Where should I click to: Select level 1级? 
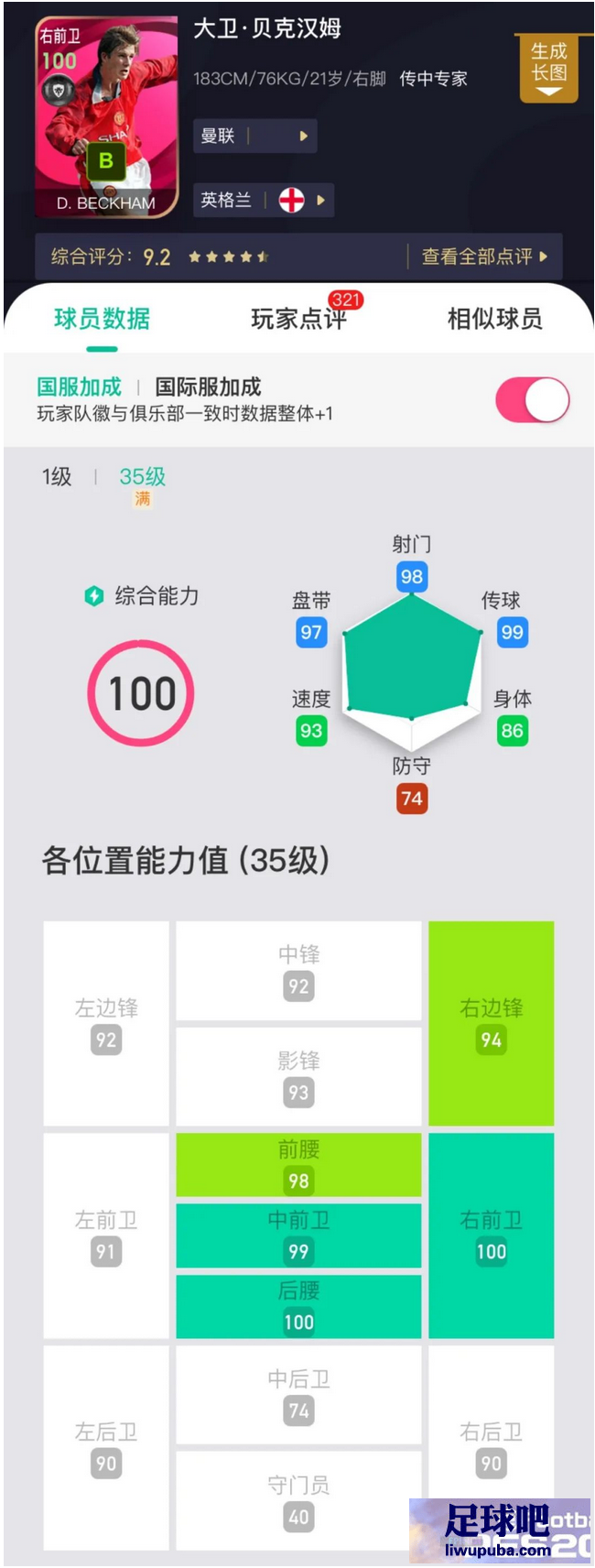pyautogui.click(x=56, y=476)
